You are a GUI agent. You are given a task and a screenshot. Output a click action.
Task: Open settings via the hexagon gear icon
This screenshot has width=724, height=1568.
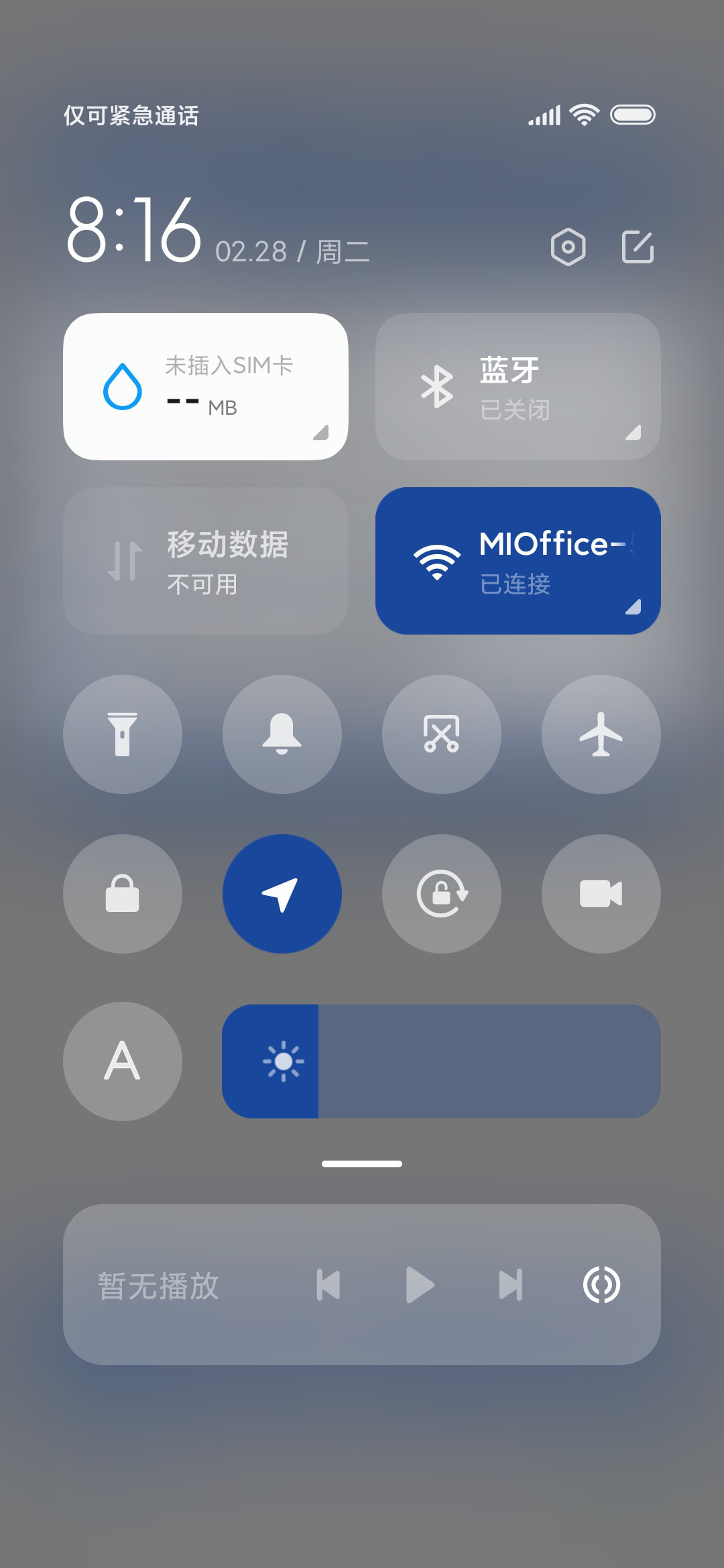[568, 247]
